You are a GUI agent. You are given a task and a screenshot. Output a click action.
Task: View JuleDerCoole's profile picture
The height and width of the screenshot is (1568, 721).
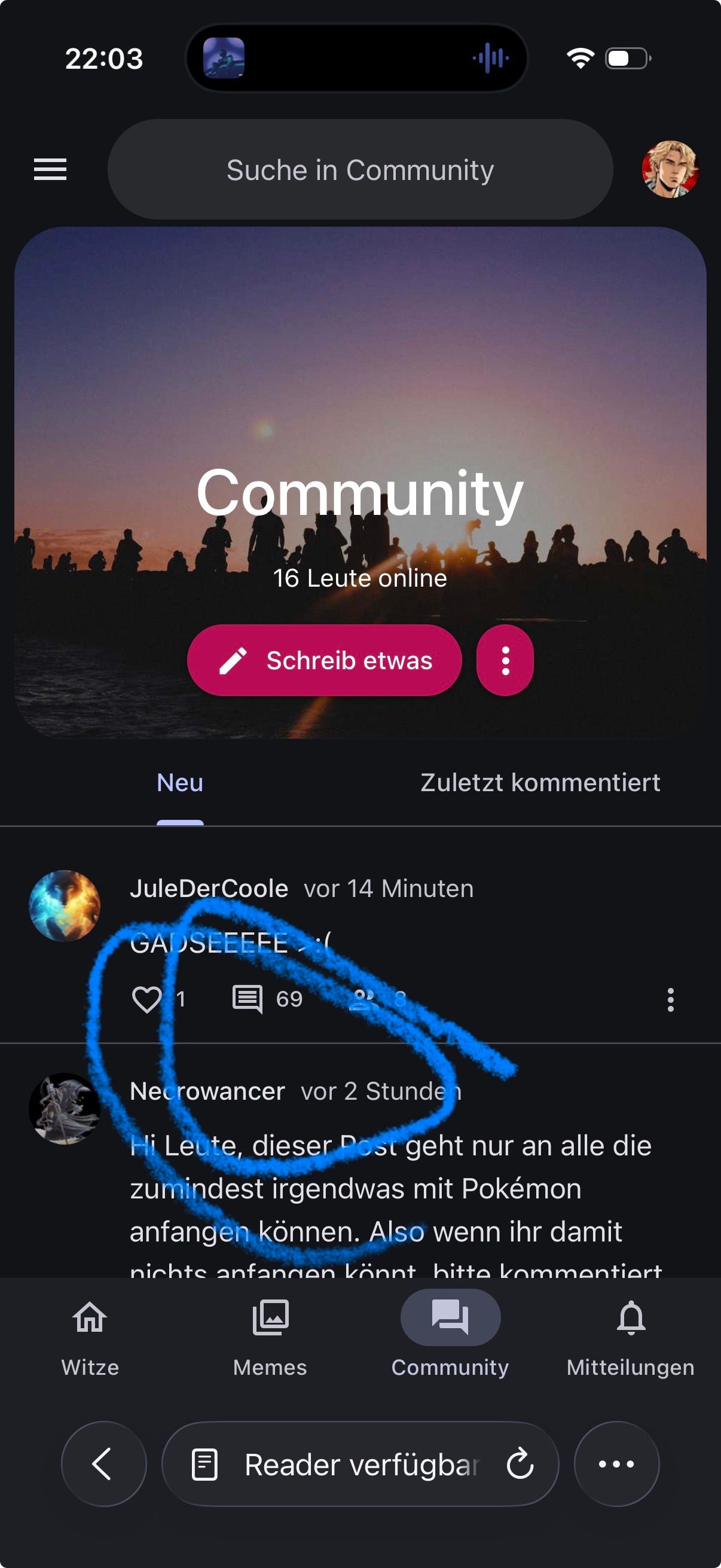tap(65, 905)
